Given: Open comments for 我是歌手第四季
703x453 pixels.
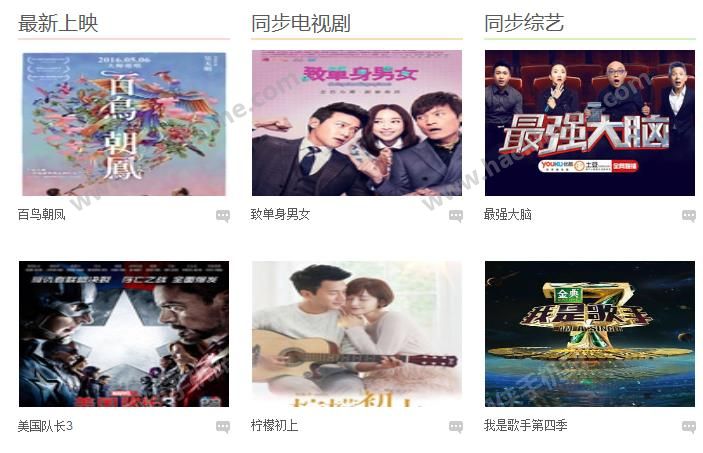Looking at the screenshot, I should pos(689,427).
